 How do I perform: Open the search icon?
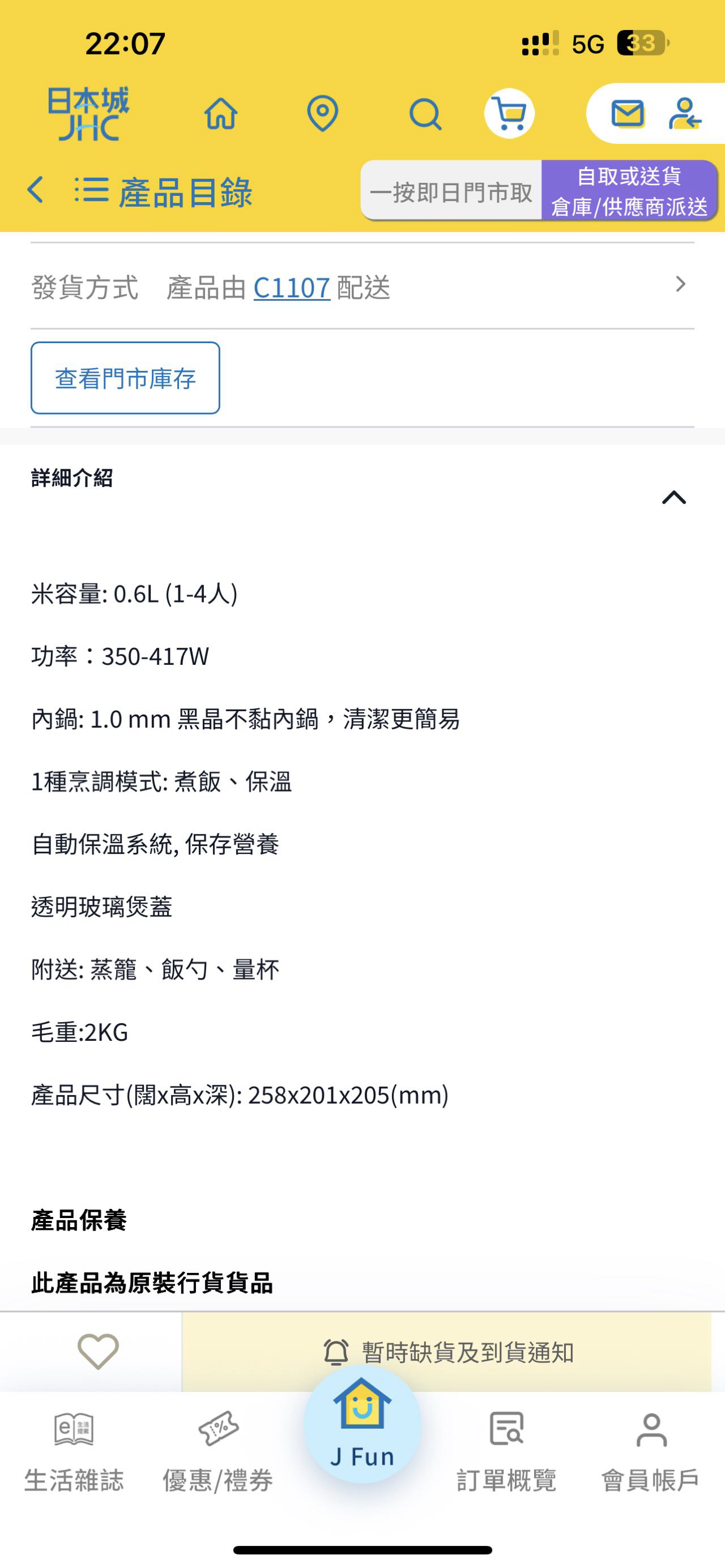[x=425, y=114]
